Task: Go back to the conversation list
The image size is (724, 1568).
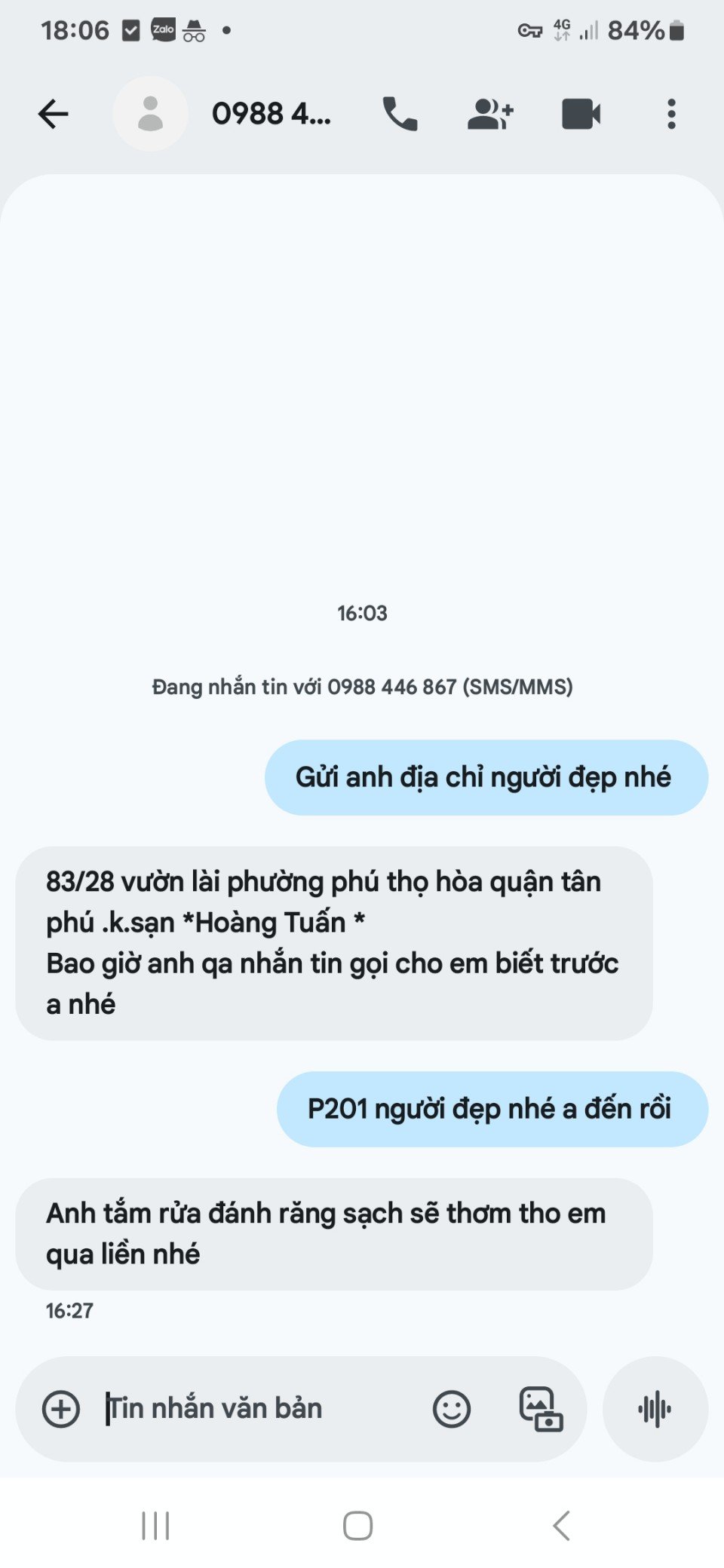Action: tap(53, 114)
